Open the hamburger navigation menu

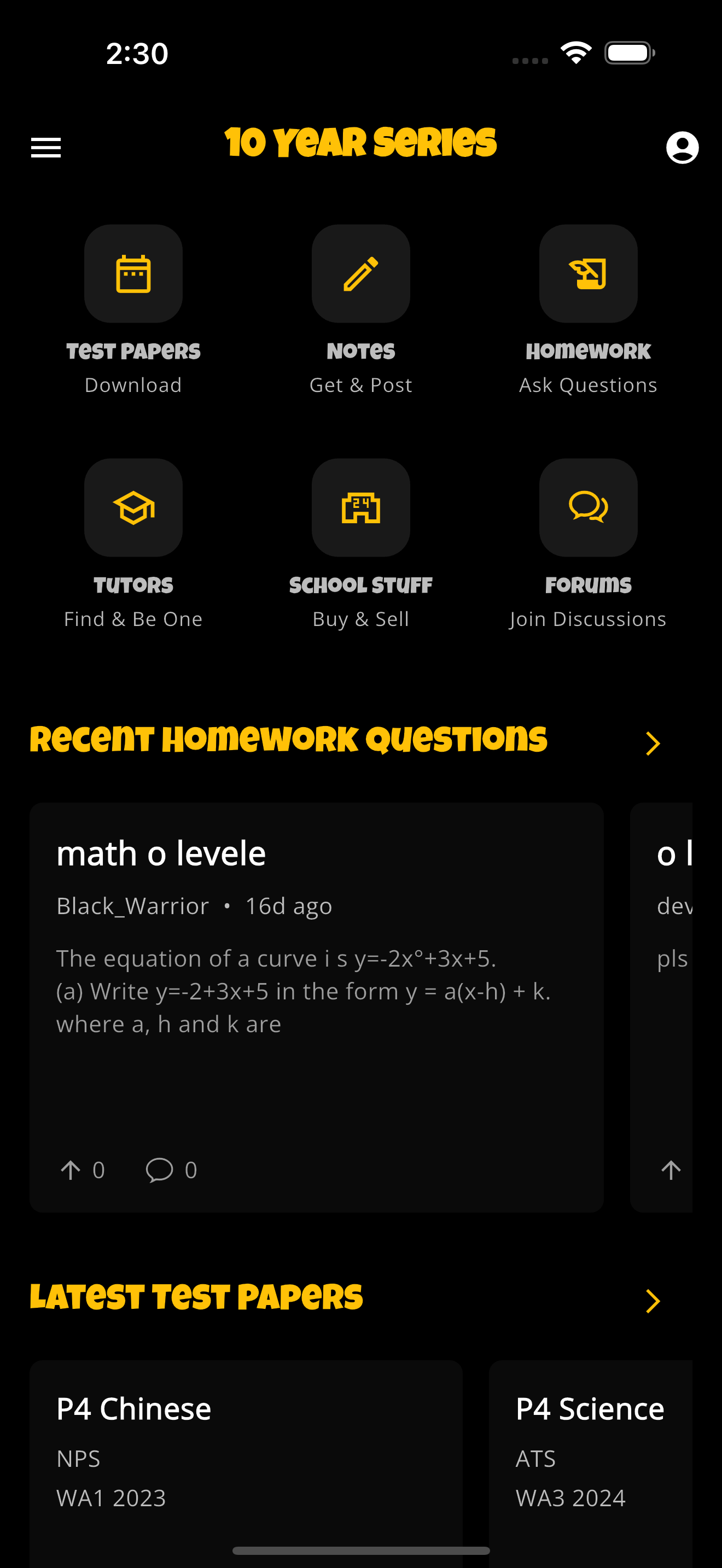(x=45, y=147)
